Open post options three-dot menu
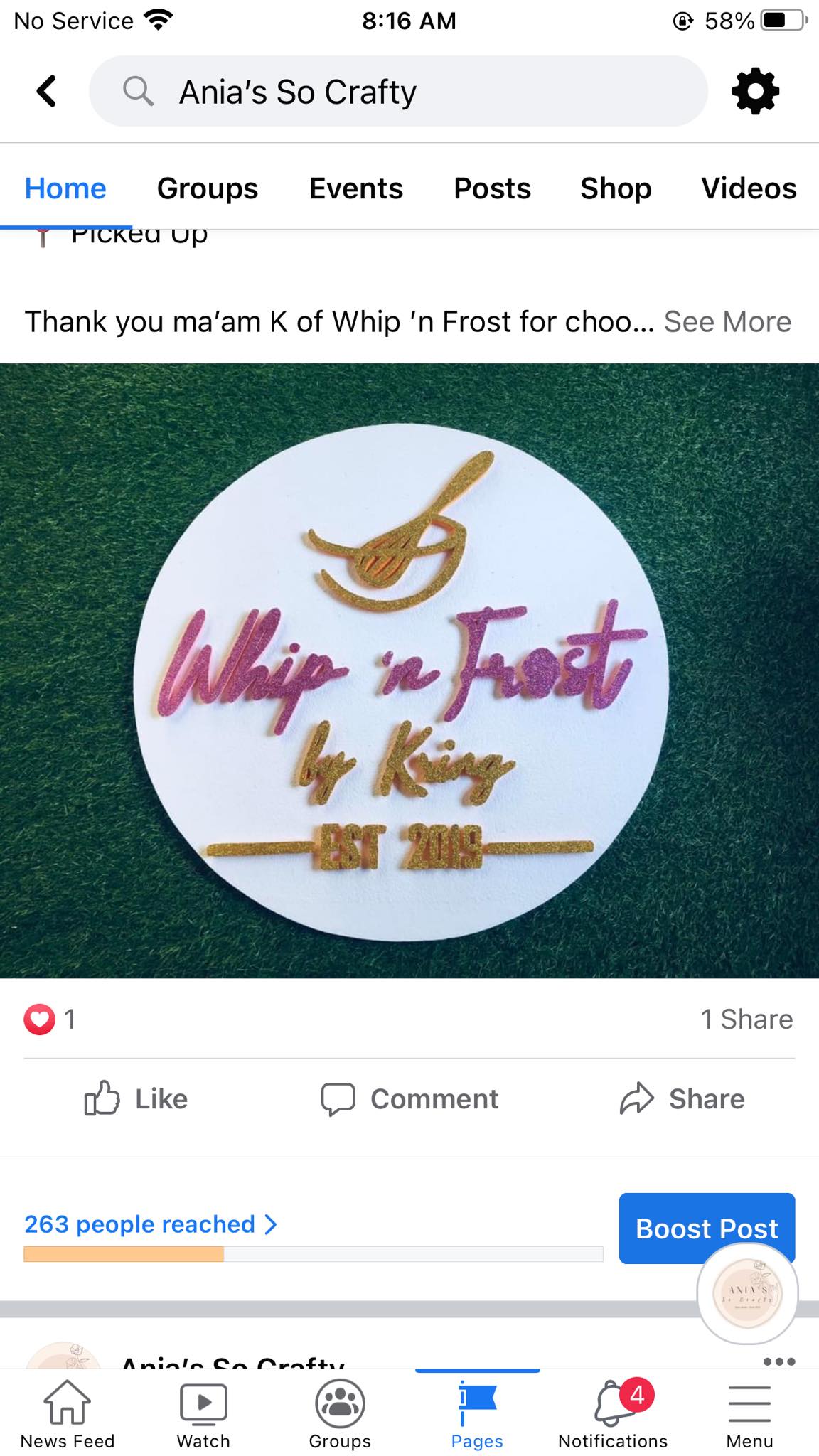Screen dimensions: 819x1456 pyautogui.click(x=778, y=1361)
